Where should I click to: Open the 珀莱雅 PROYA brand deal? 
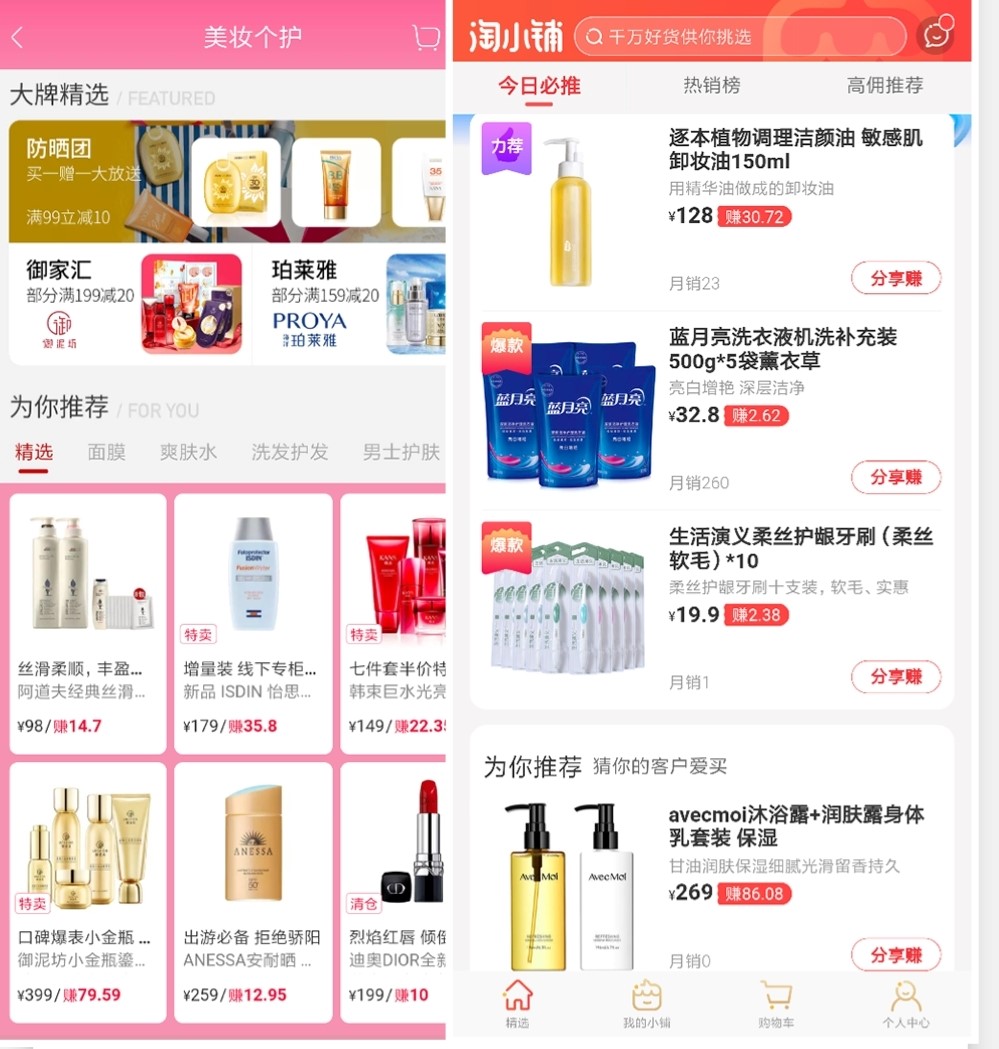tap(350, 305)
